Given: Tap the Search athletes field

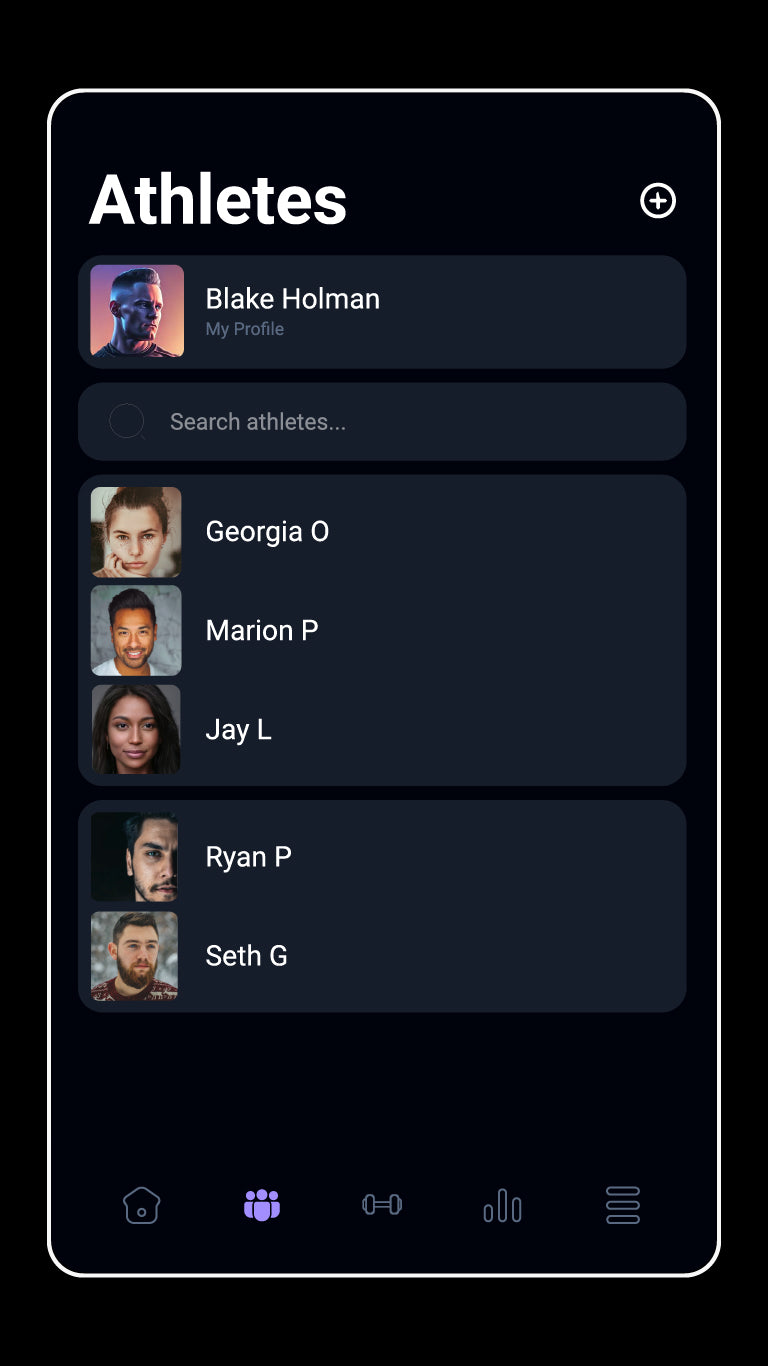Looking at the screenshot, I should point(382,422).
